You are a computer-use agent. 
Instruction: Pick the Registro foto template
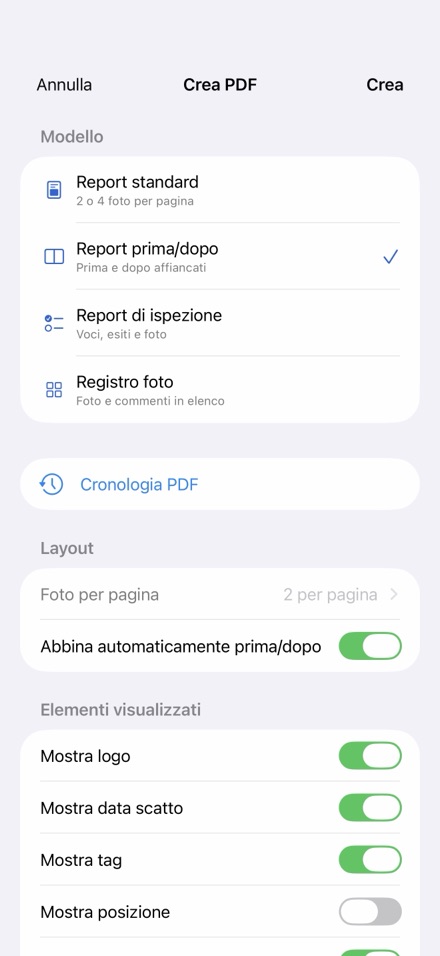(x=220, y=390)
